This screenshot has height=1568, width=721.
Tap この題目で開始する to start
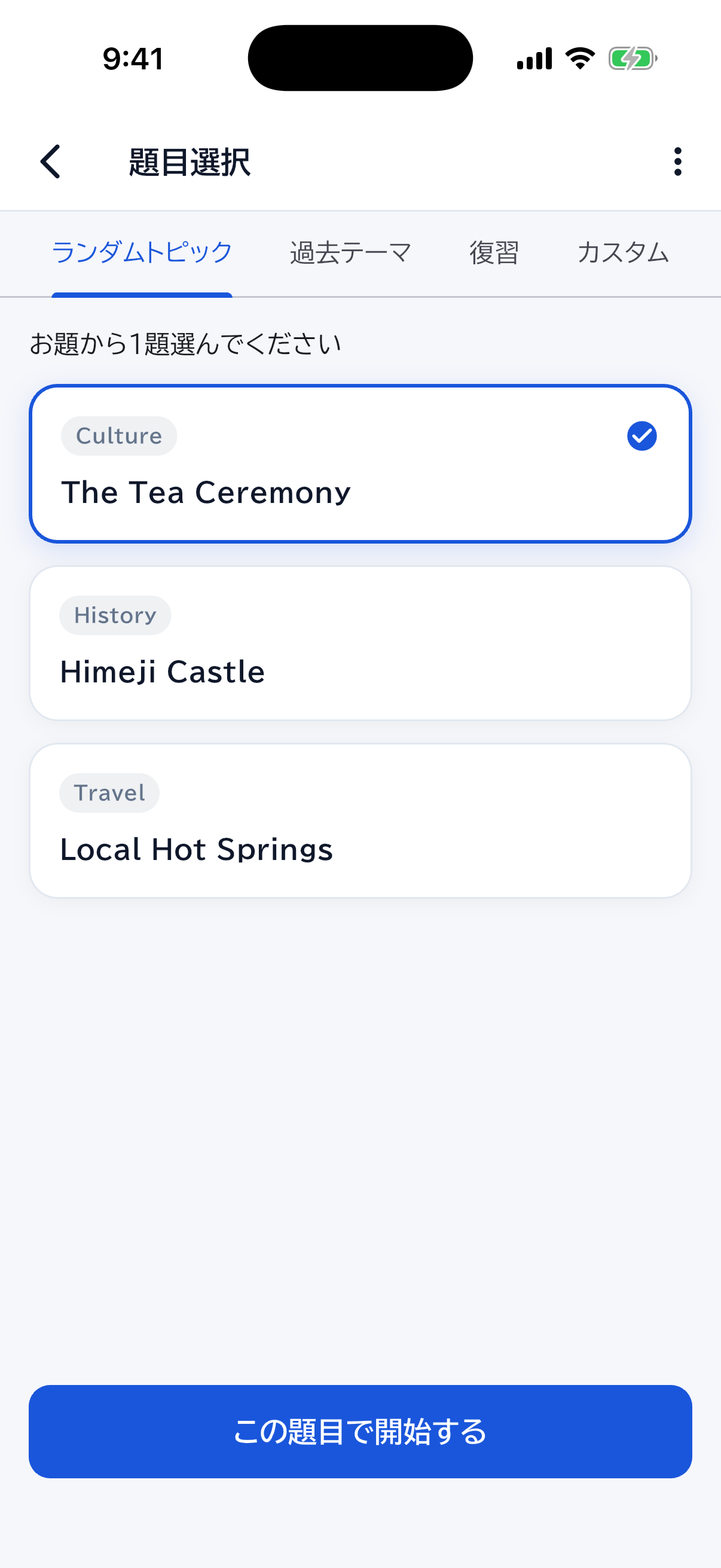coord(360,1432)
